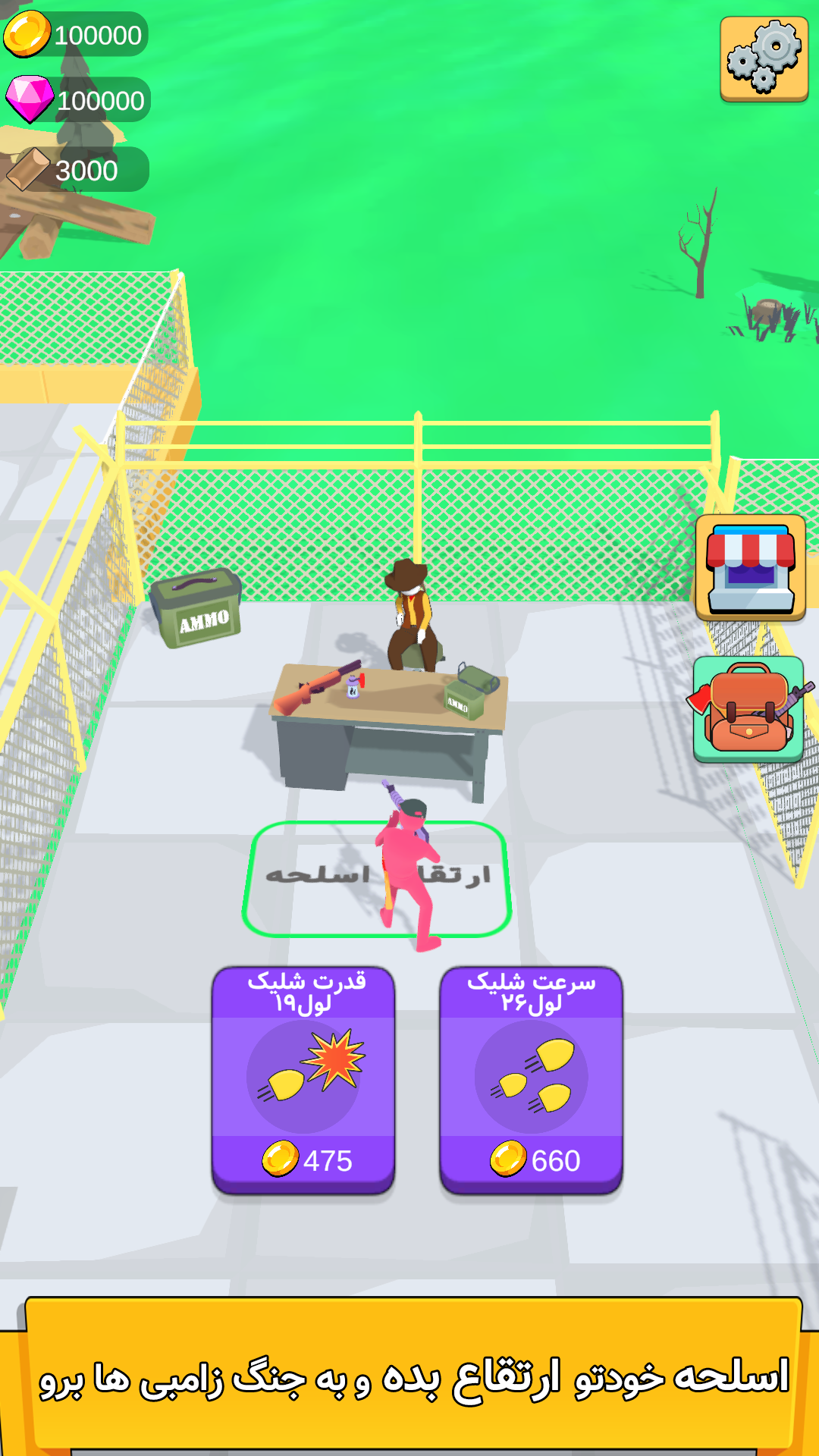
Task: Open the backpack inventory icon
Action: click(749, 709)
